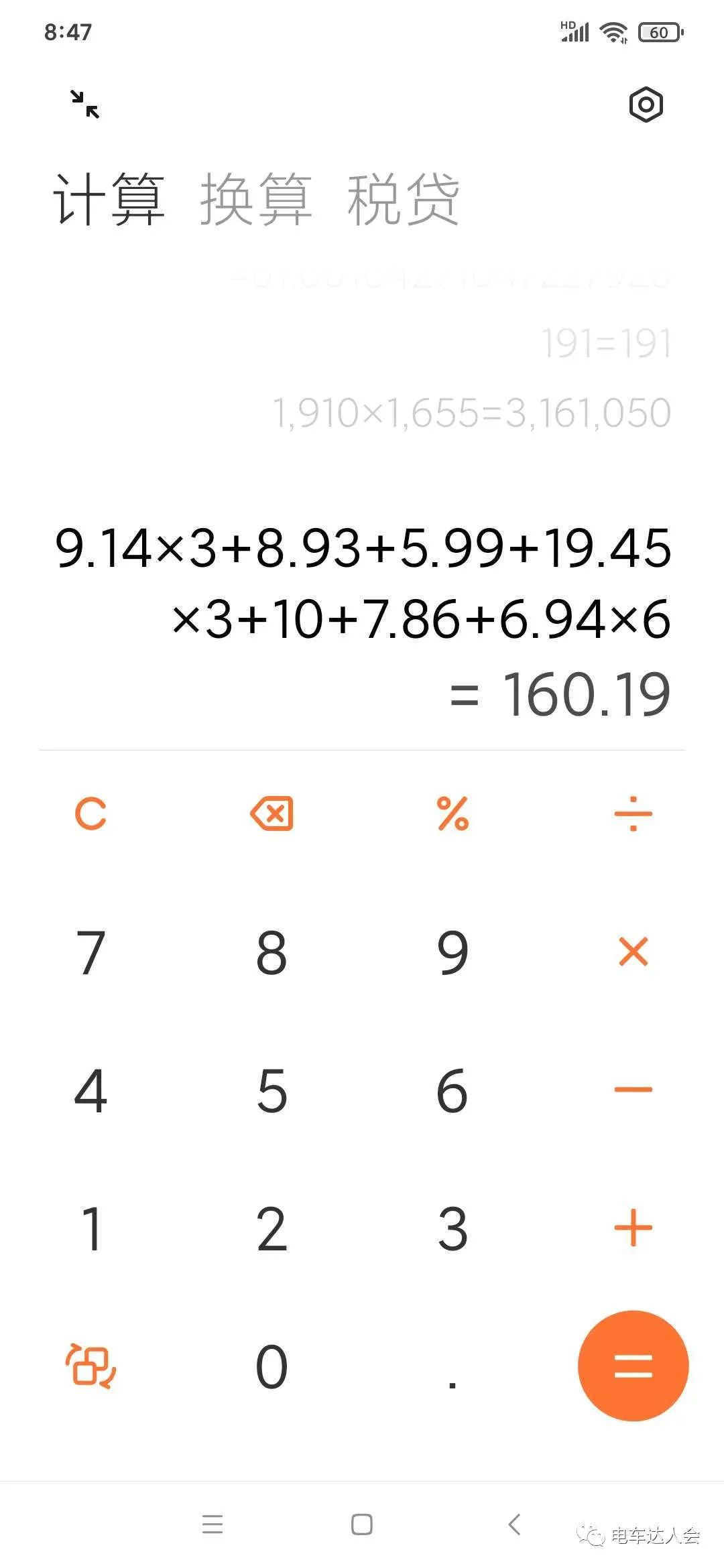Select the division operator
Screen dimensions: 724x1568
[633, 813]
